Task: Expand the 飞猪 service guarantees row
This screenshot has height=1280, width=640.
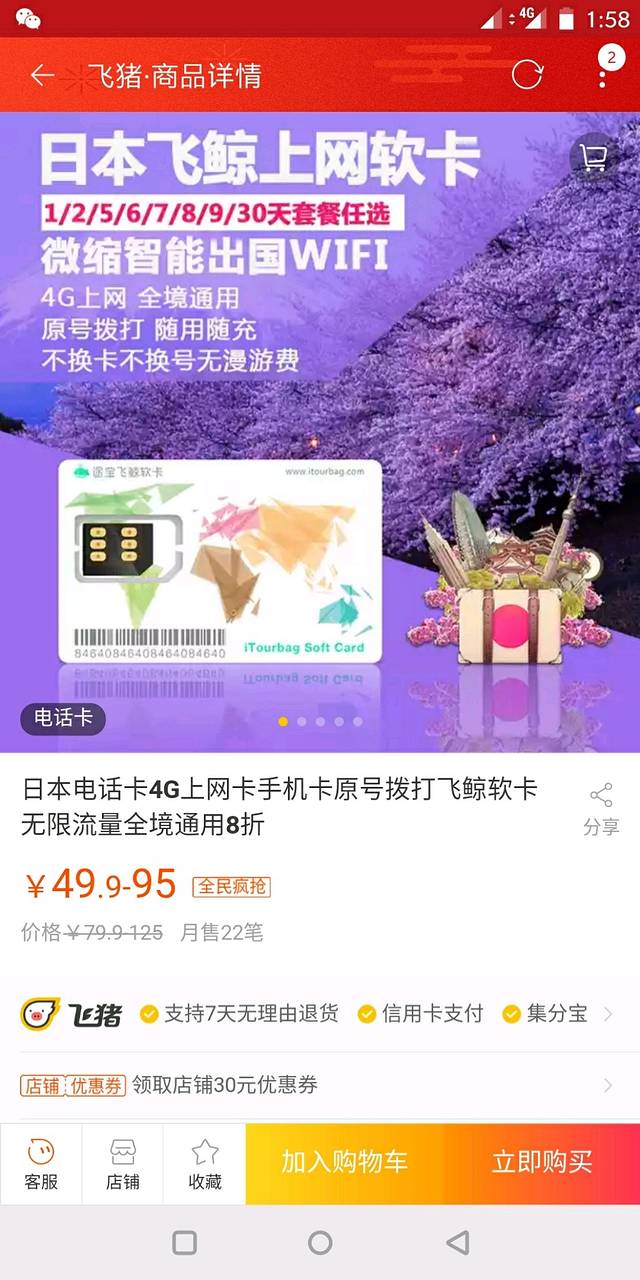Action: click(320, 1014)
